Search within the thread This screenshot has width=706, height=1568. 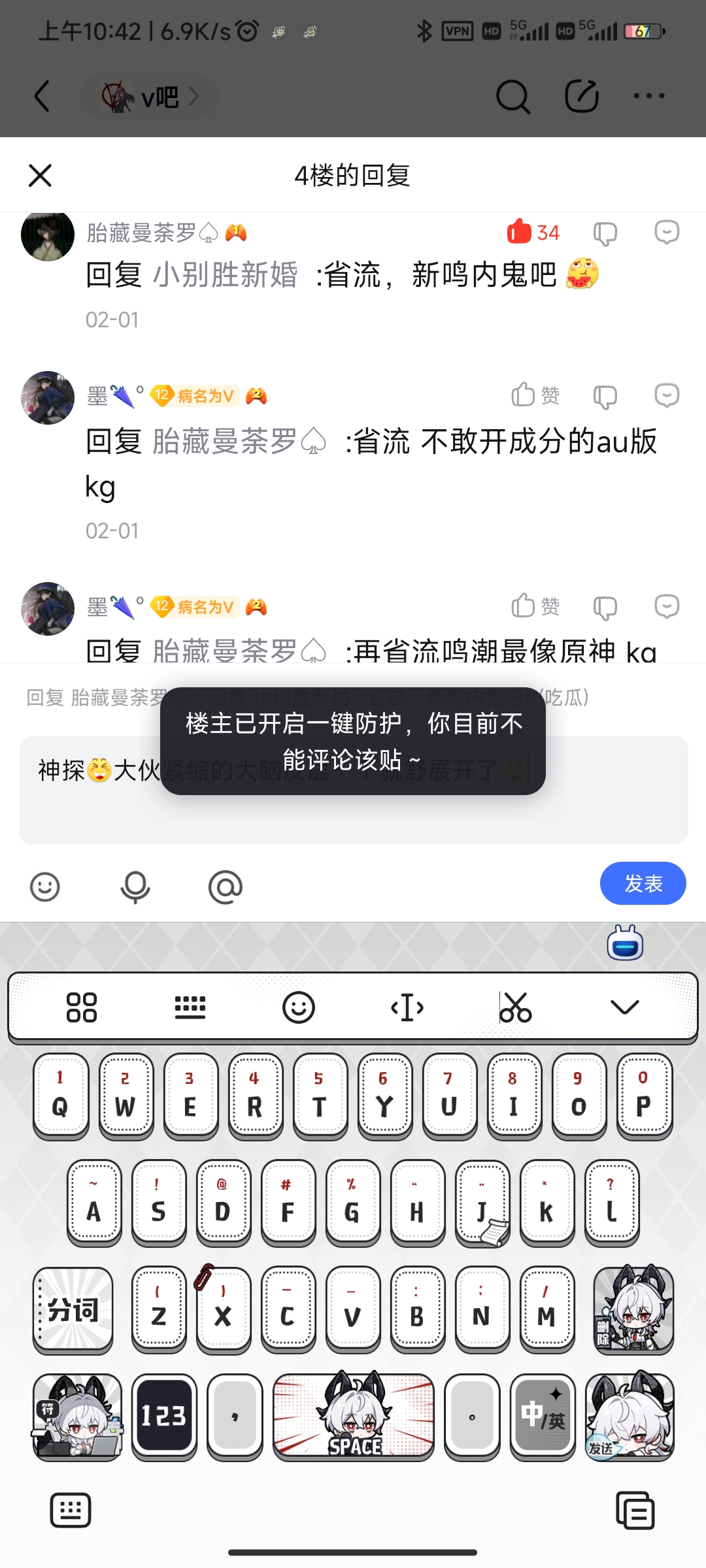click(513, 97)
